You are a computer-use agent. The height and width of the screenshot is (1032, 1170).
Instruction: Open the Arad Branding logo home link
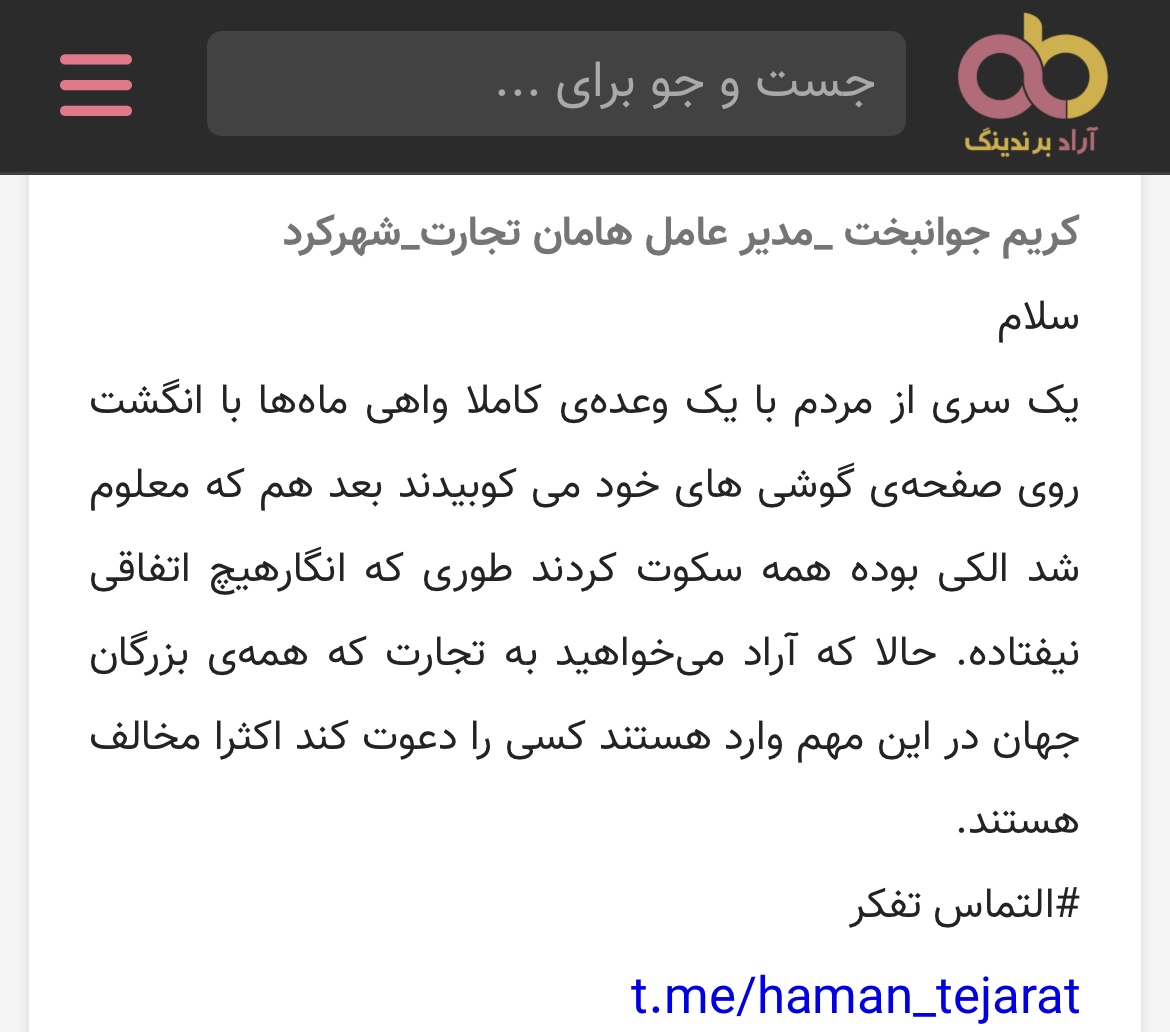[x=1031, y=84]
